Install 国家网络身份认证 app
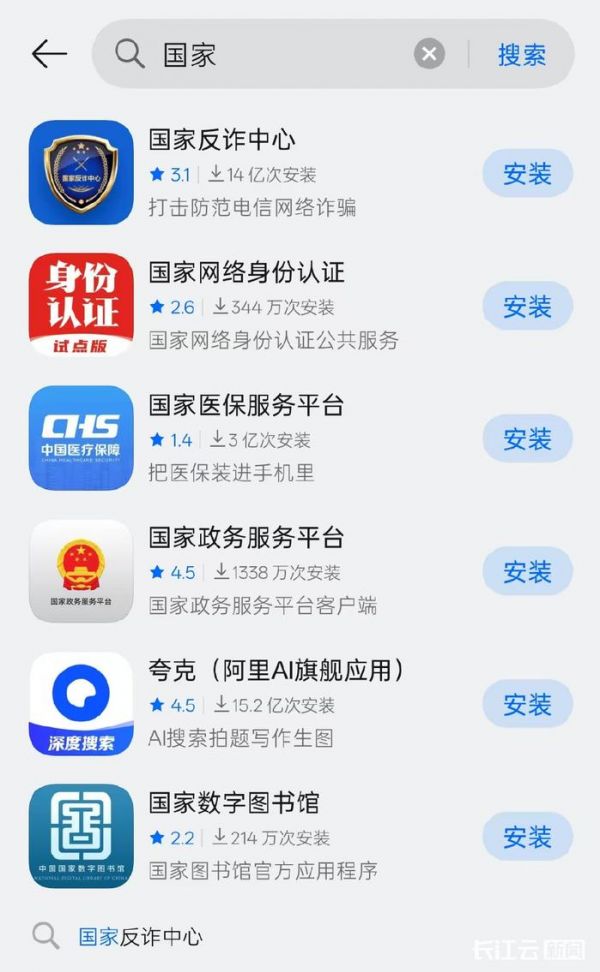Viewport: 600px width, 972px height. click(527, 306)
